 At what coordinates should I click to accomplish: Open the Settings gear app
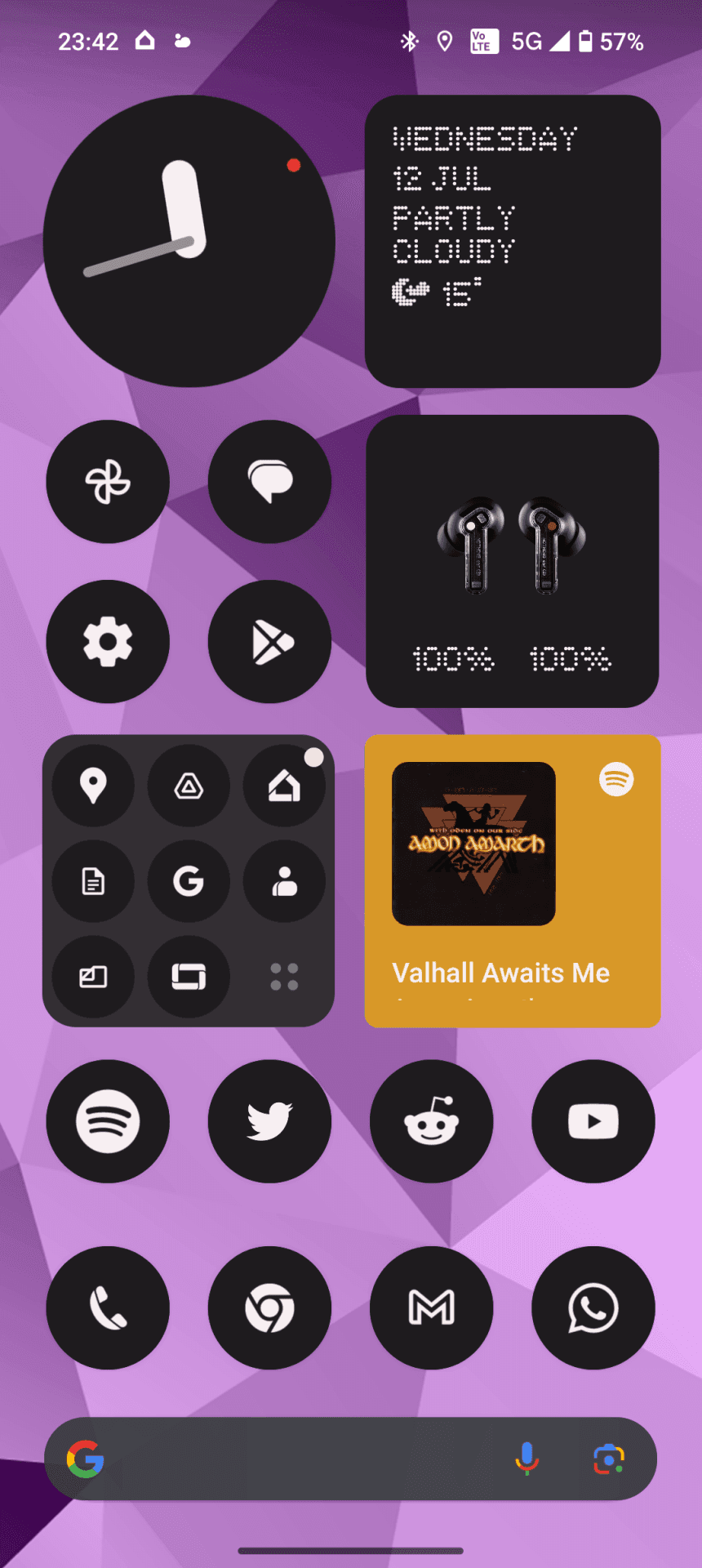[x=108, y=642]
